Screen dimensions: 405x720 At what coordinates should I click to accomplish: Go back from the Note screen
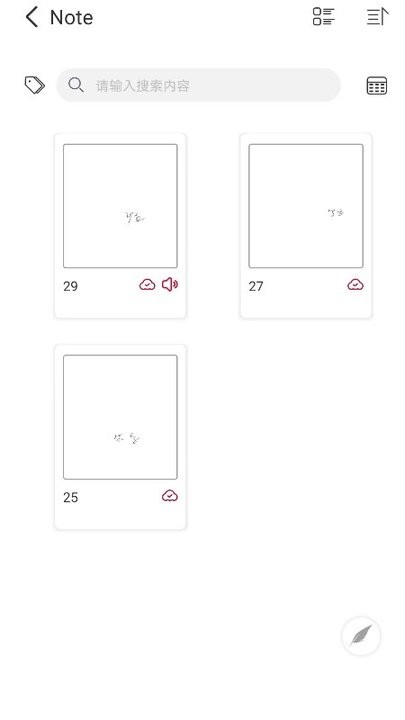coord(32,17)
